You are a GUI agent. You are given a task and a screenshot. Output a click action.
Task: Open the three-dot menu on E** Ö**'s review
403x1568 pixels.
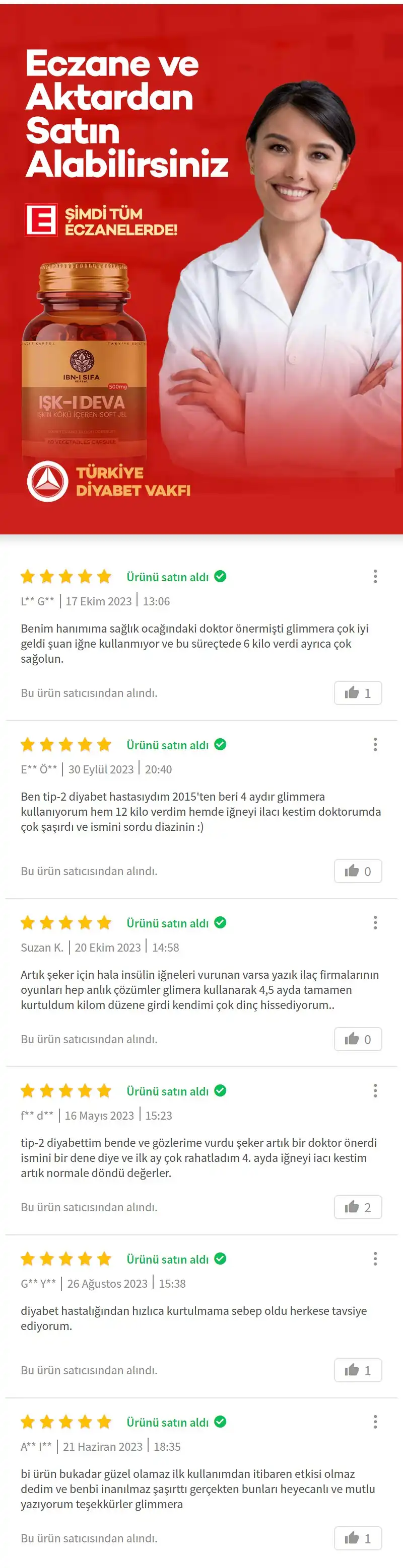tap(375, 744)
